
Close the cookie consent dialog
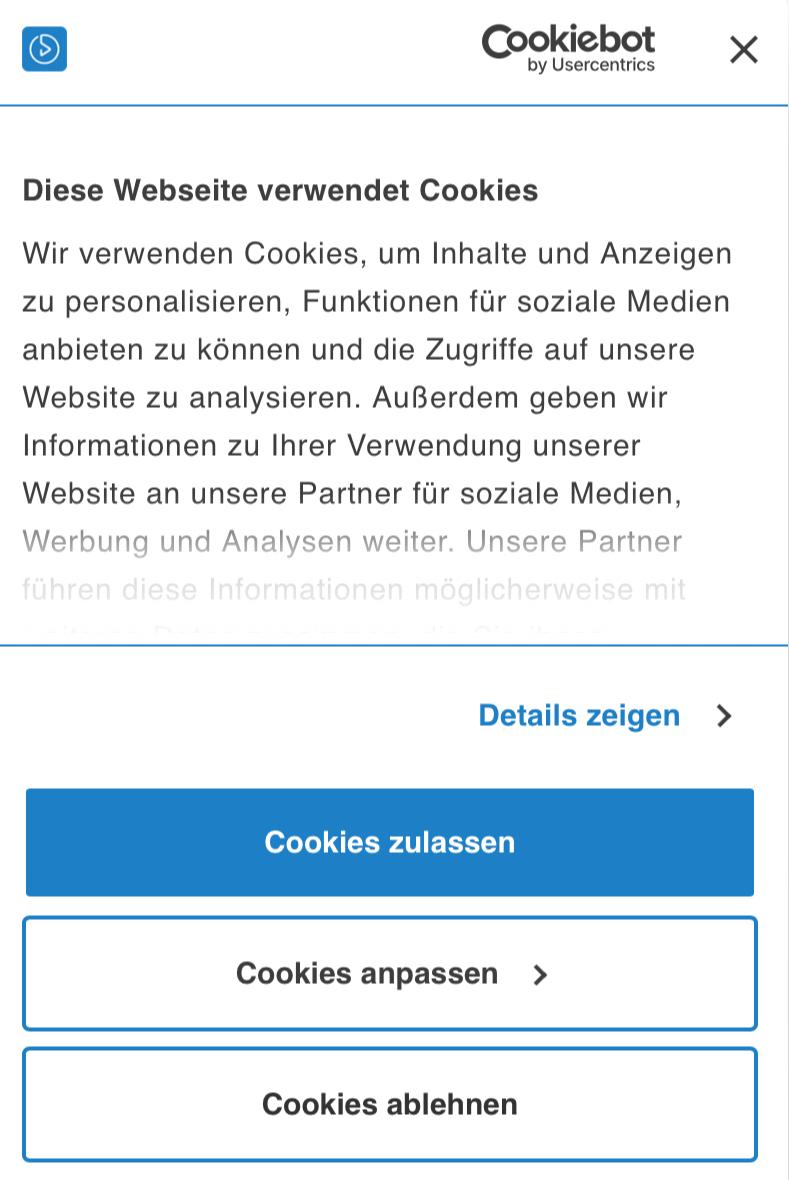743,49
